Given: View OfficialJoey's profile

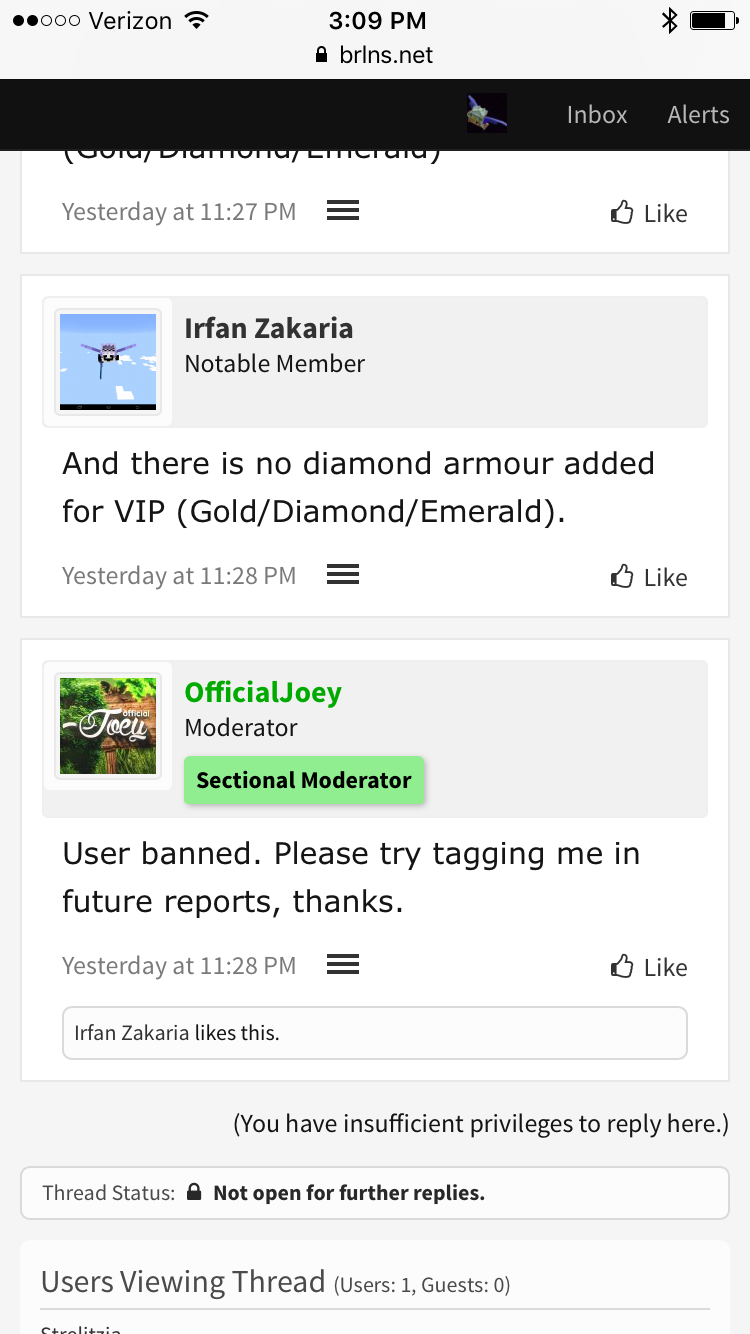Looking at the screenshot, I should (x=263, y=692).
